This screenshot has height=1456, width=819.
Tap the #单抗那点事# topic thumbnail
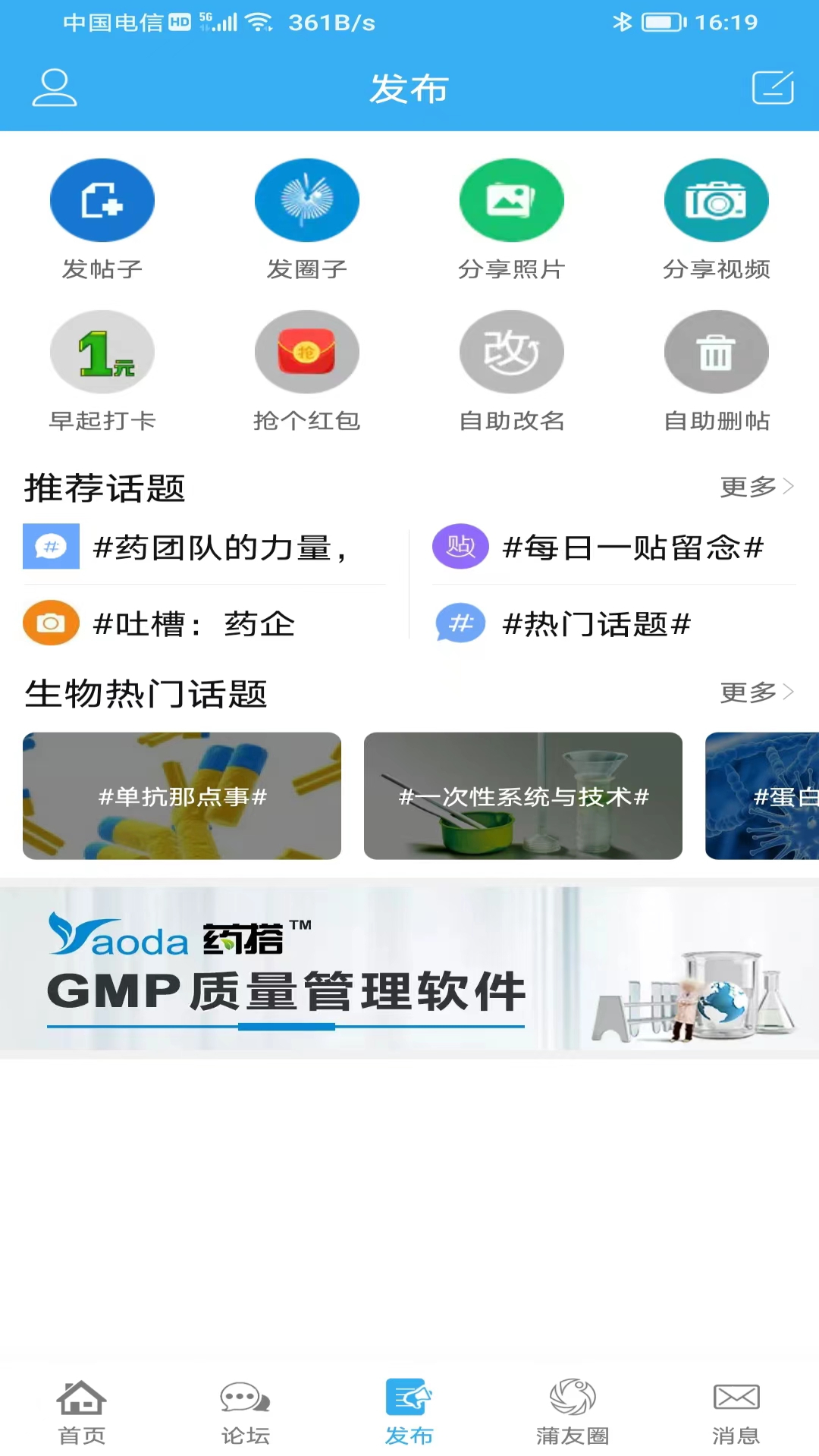pos(182,796)
